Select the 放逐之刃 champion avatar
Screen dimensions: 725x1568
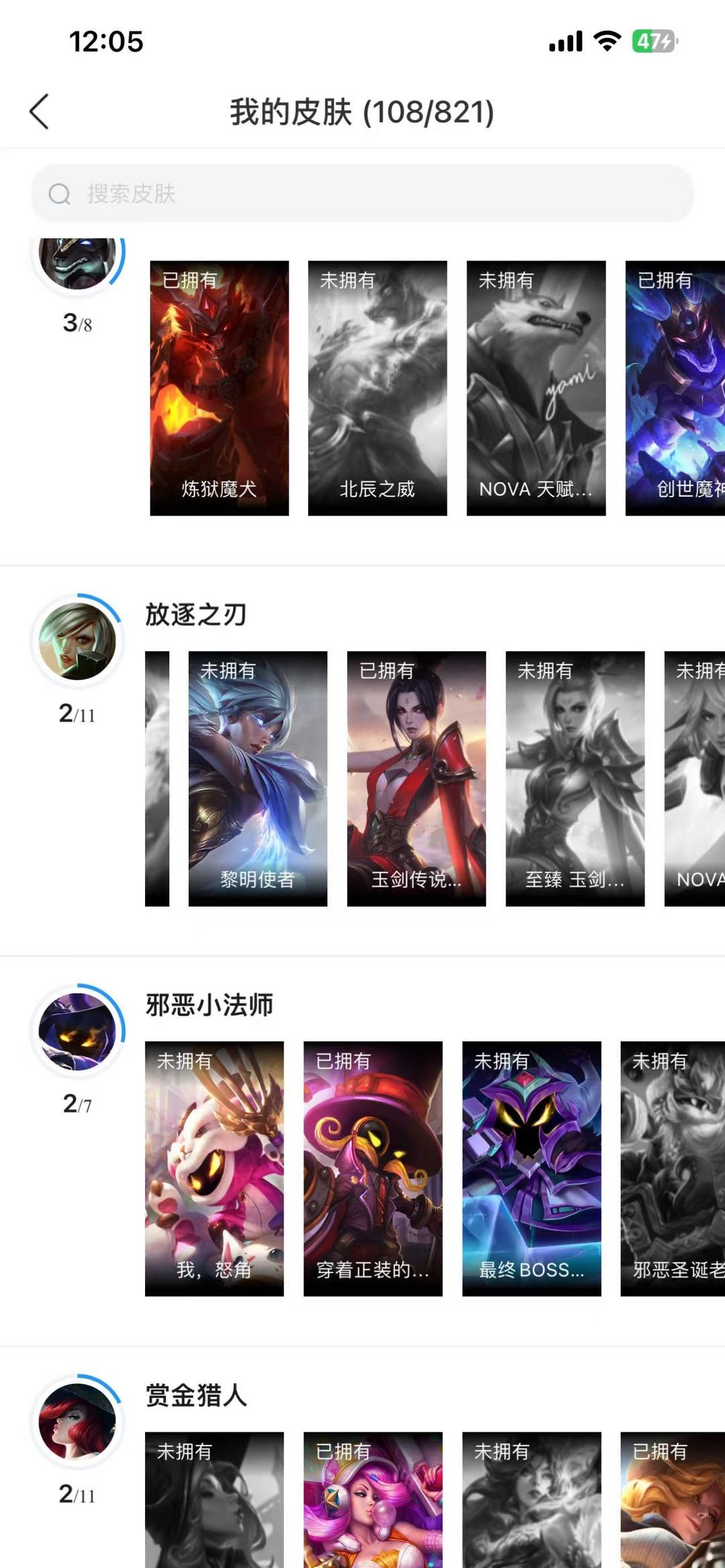[77, 641]
